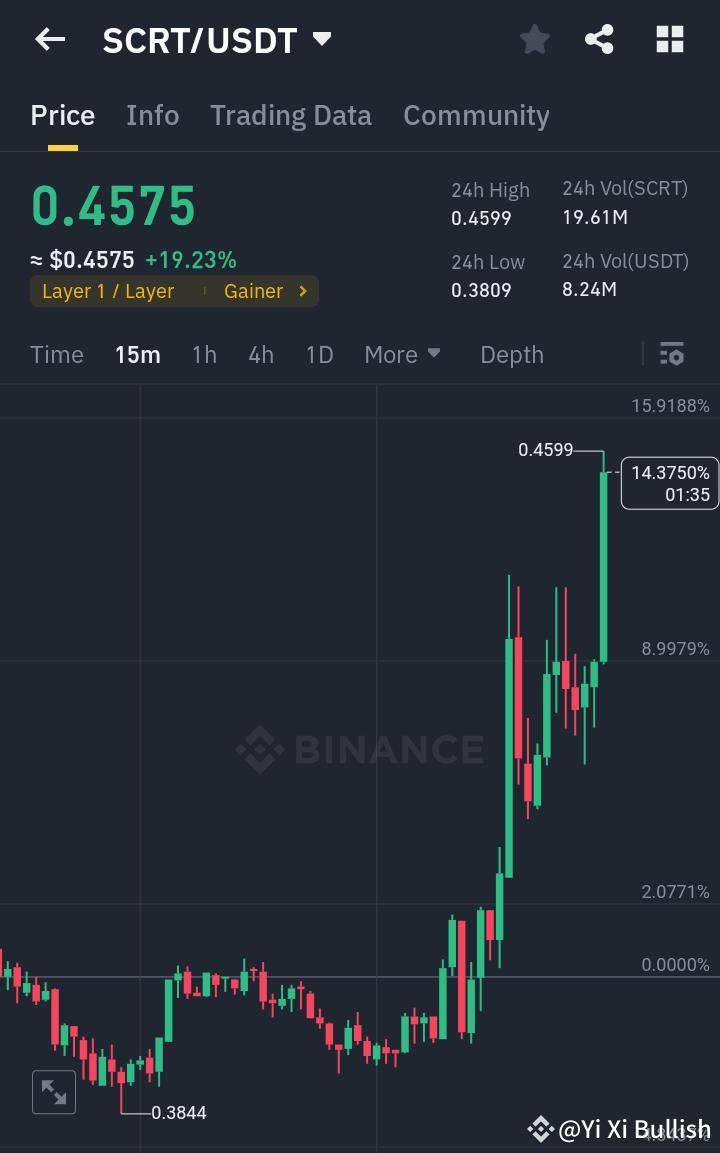Tap the 0.4599 high price marker
This screenshot has width=720, height=1153.
click(x=546, y=450)
